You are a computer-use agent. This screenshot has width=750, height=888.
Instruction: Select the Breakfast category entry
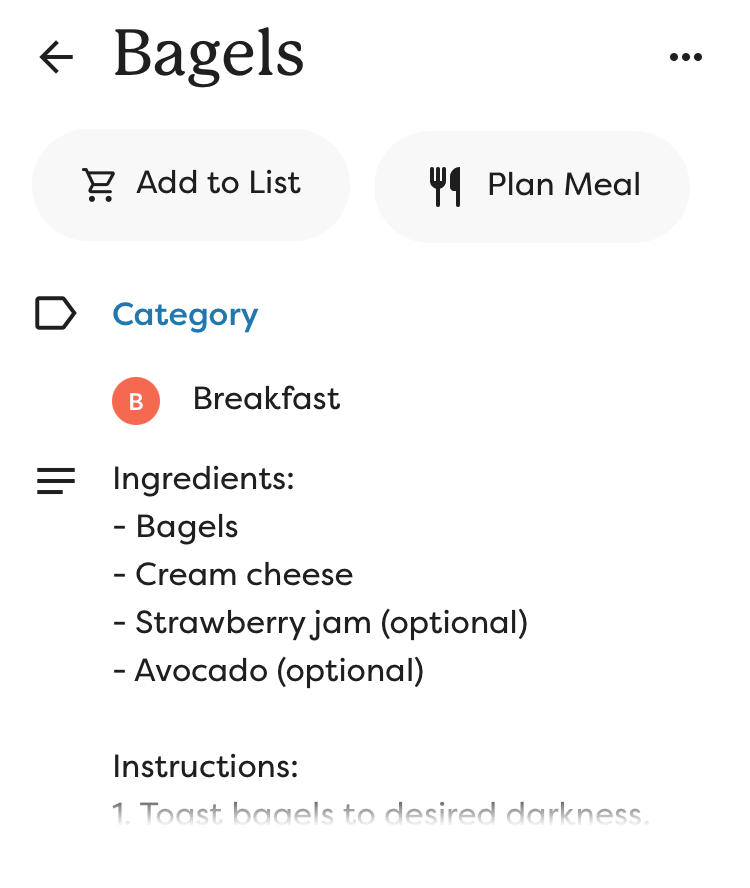pos(266,398)
